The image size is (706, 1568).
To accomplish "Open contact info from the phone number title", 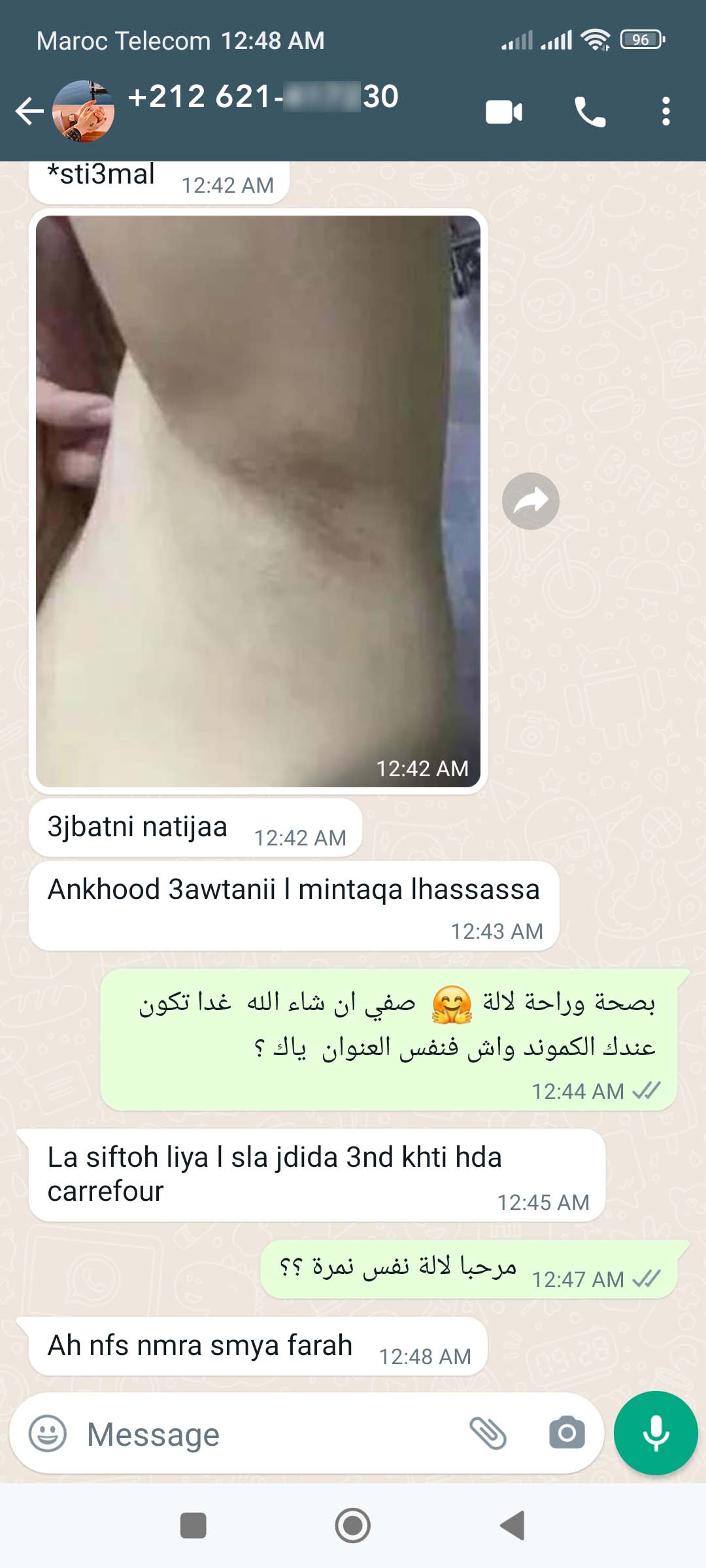I will pos(263,97).
